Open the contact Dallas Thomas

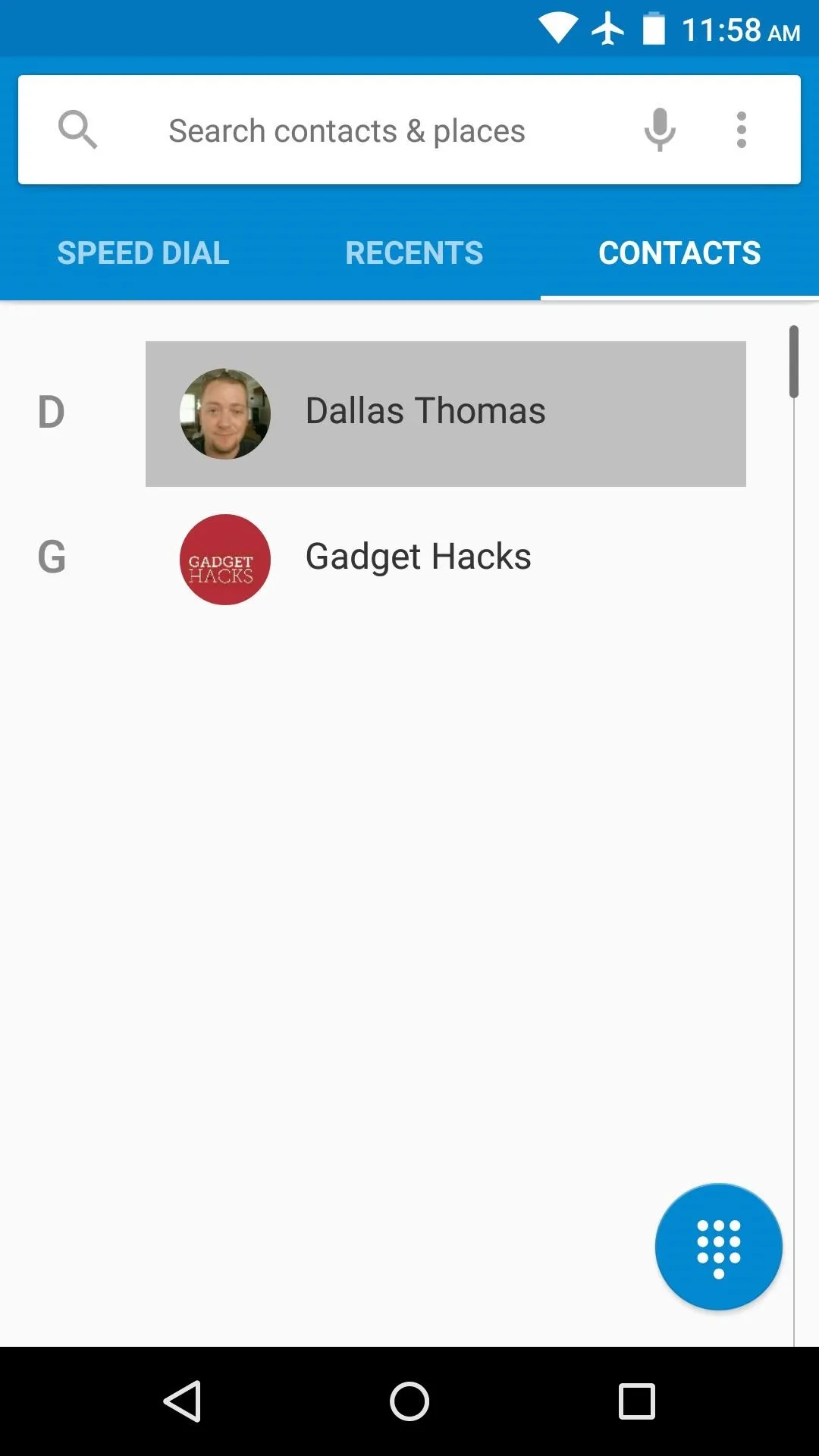click(x=446, y=414)
